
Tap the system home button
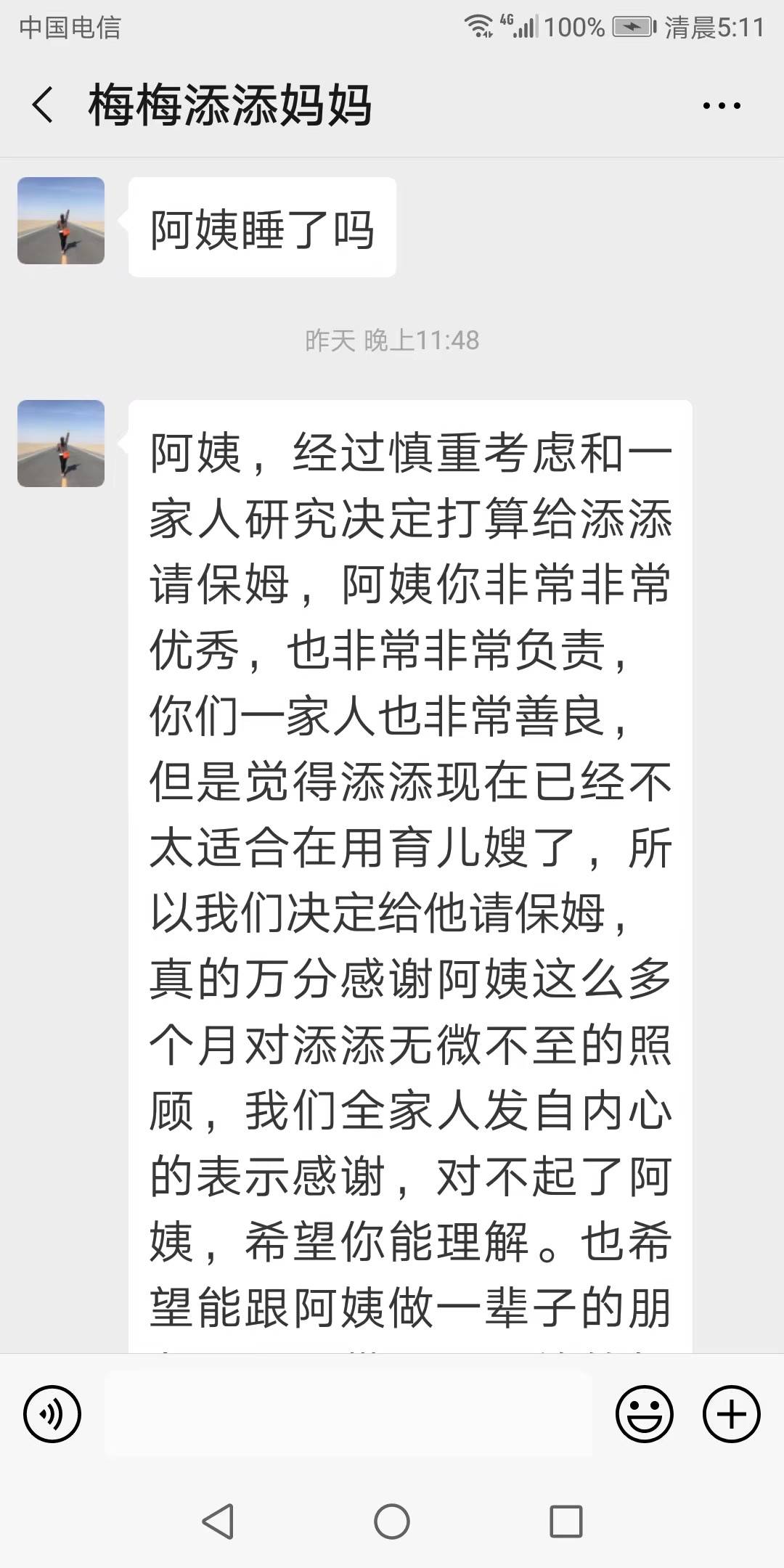[x=392, y=1522]
